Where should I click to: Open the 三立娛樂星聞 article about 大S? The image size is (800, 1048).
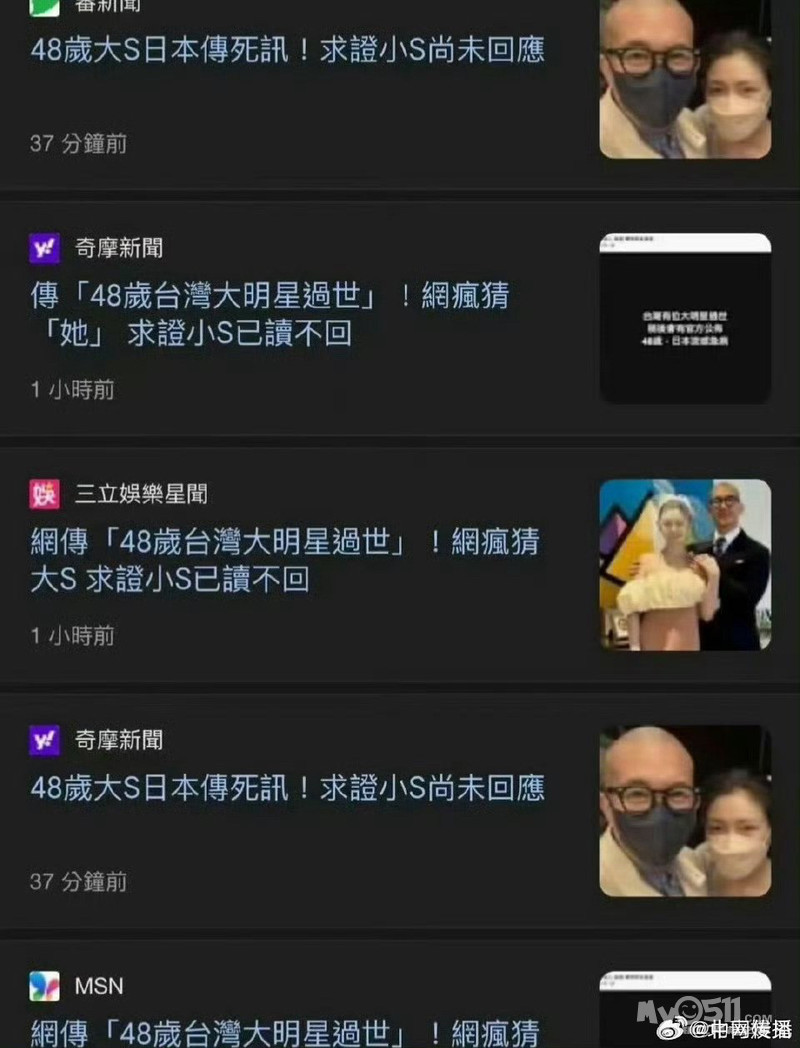point(285,560)
